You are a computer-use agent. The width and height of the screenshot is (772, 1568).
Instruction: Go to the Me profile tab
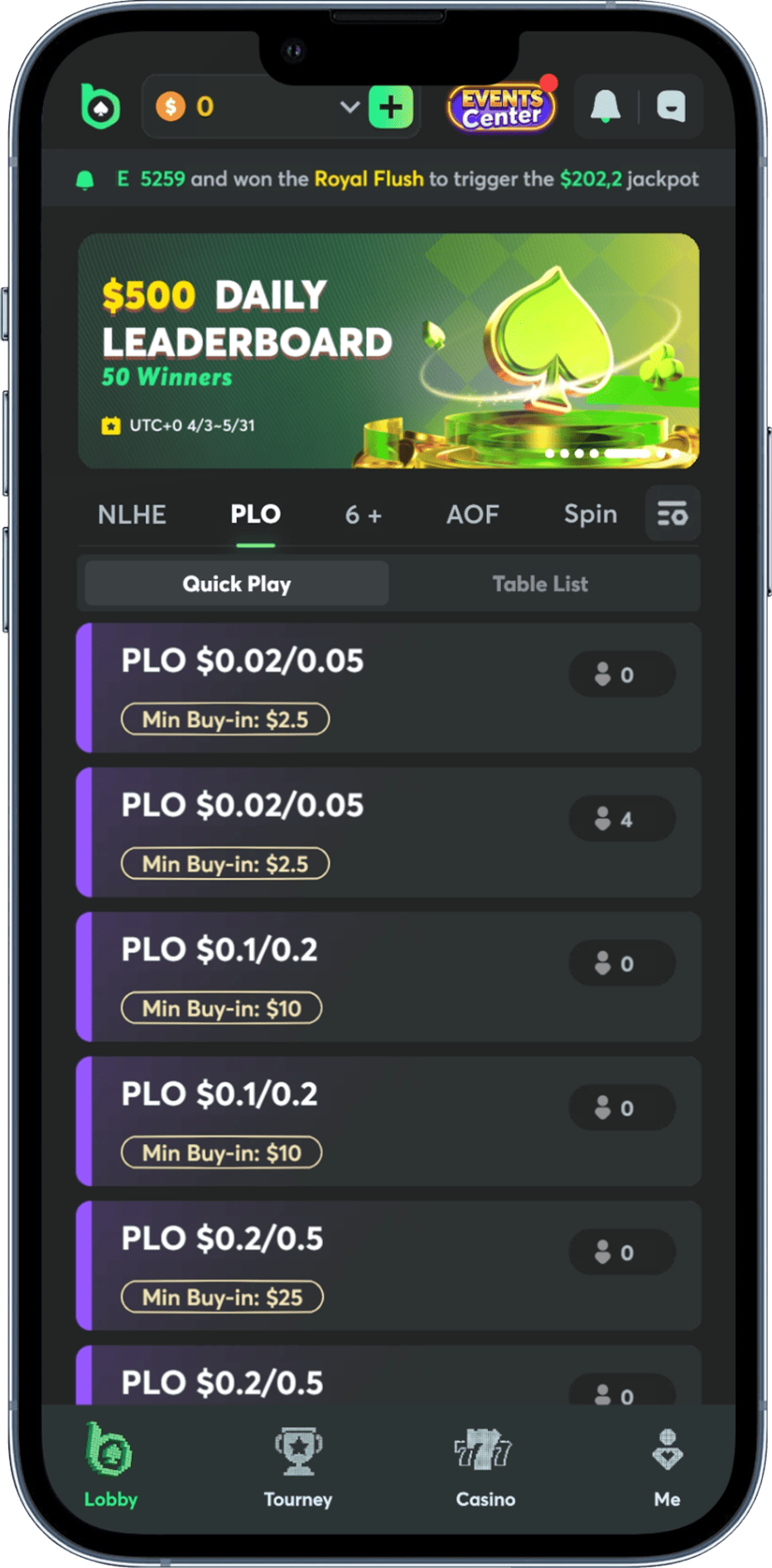[668, 1467]
